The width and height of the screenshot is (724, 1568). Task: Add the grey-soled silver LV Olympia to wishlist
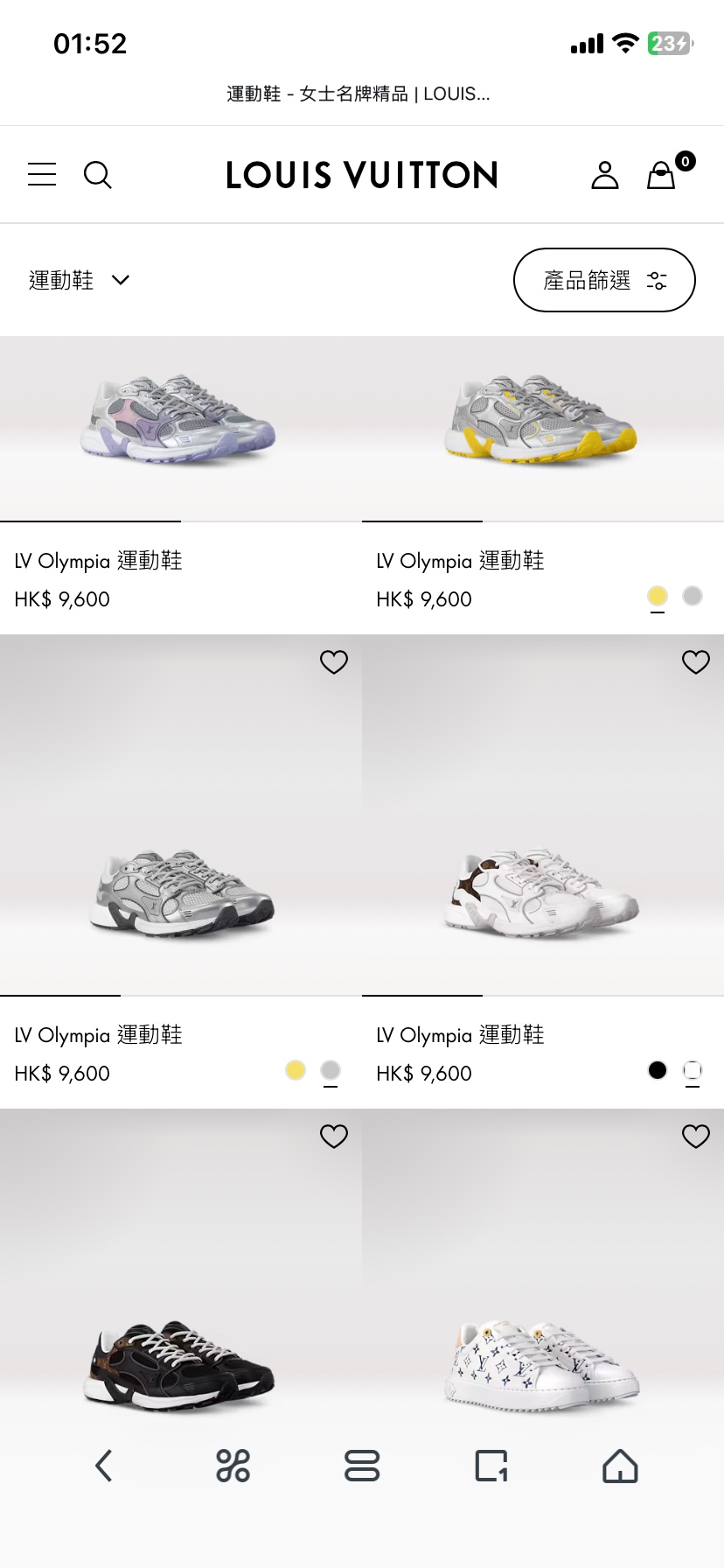pos(334,662)
